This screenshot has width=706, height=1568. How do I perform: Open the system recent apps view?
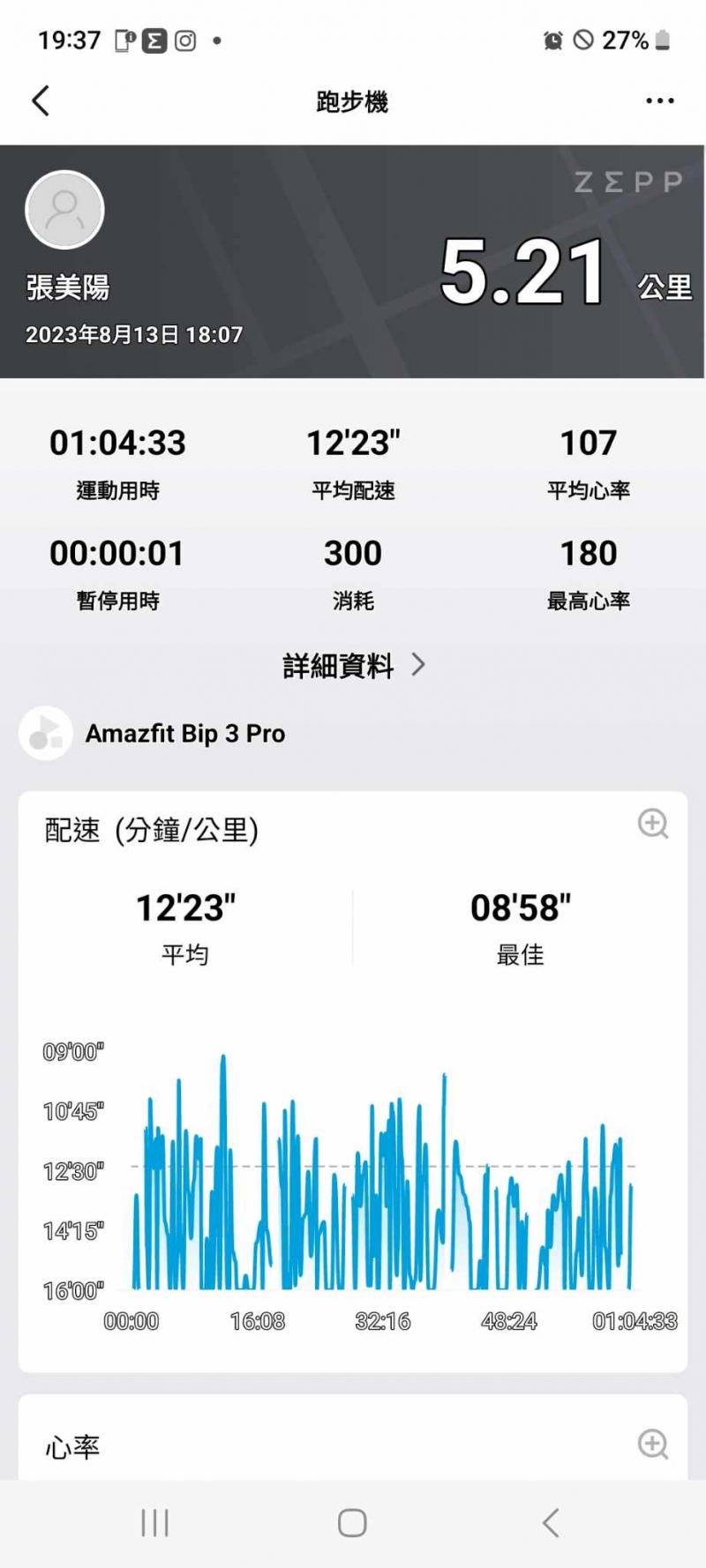tap(155, 1522)
